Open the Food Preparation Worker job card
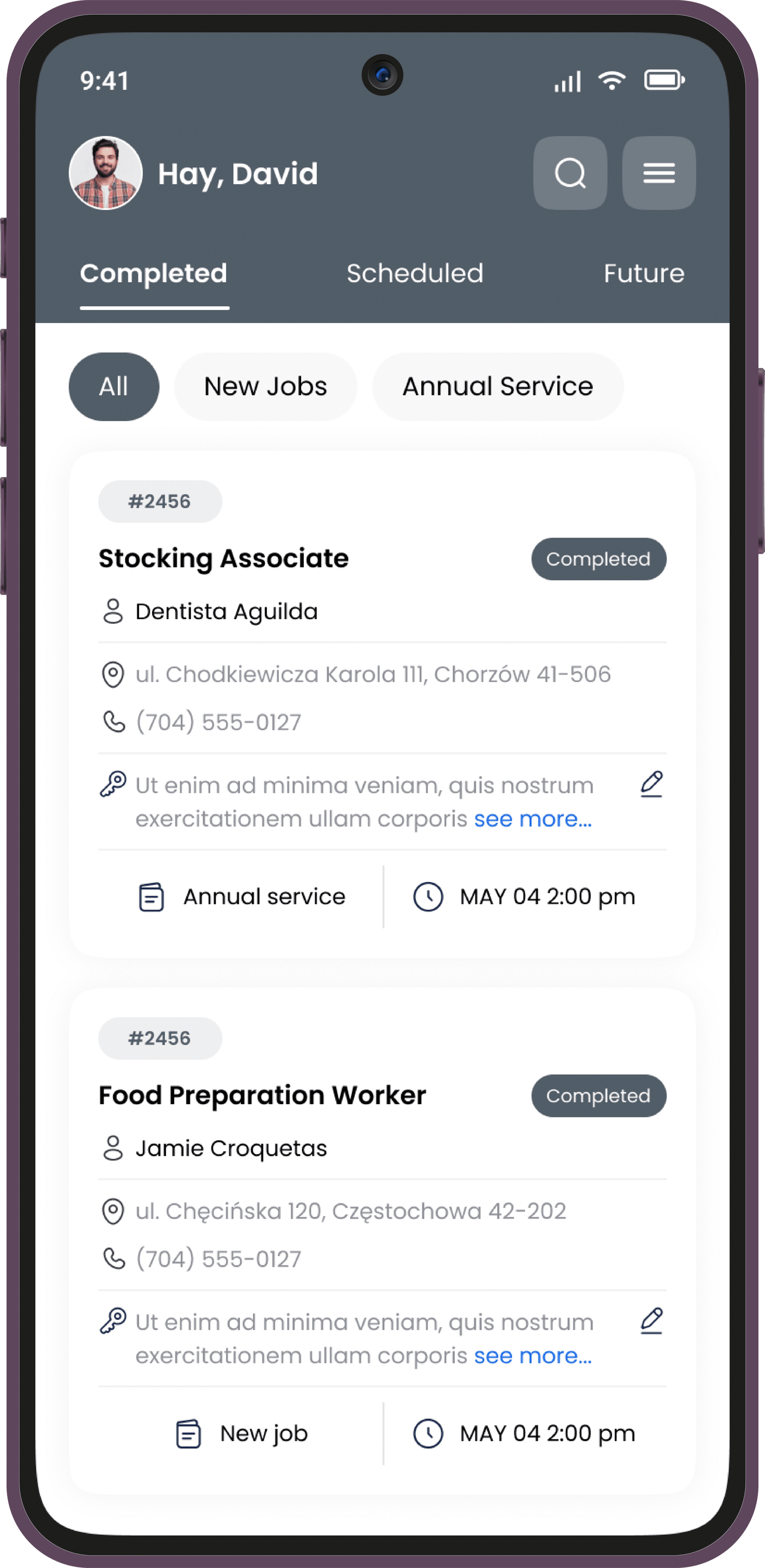The image size is (765, 1568). 262,1095
